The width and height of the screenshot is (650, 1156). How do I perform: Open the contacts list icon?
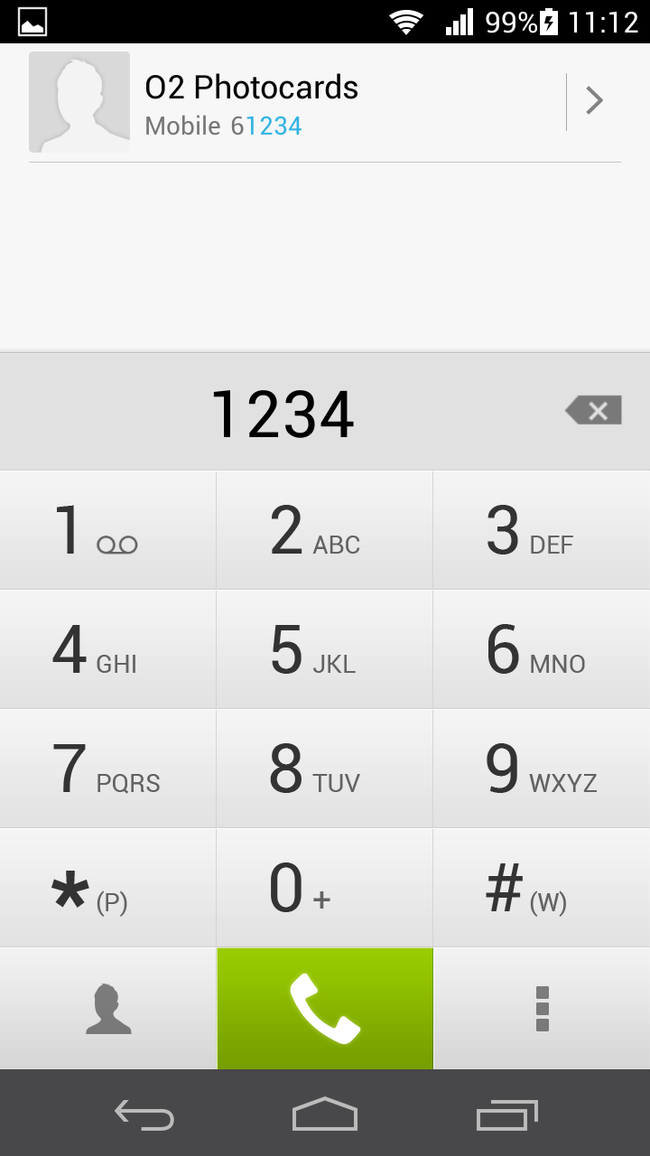(107, 1008)
